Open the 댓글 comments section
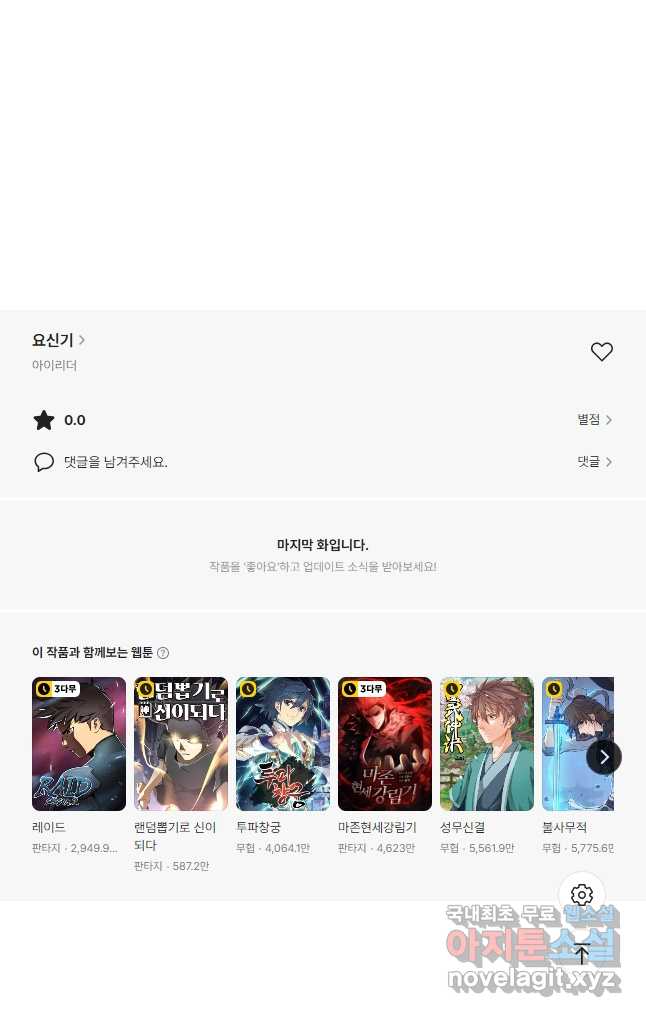This screenshot has height=1017, width=646. 594,462
